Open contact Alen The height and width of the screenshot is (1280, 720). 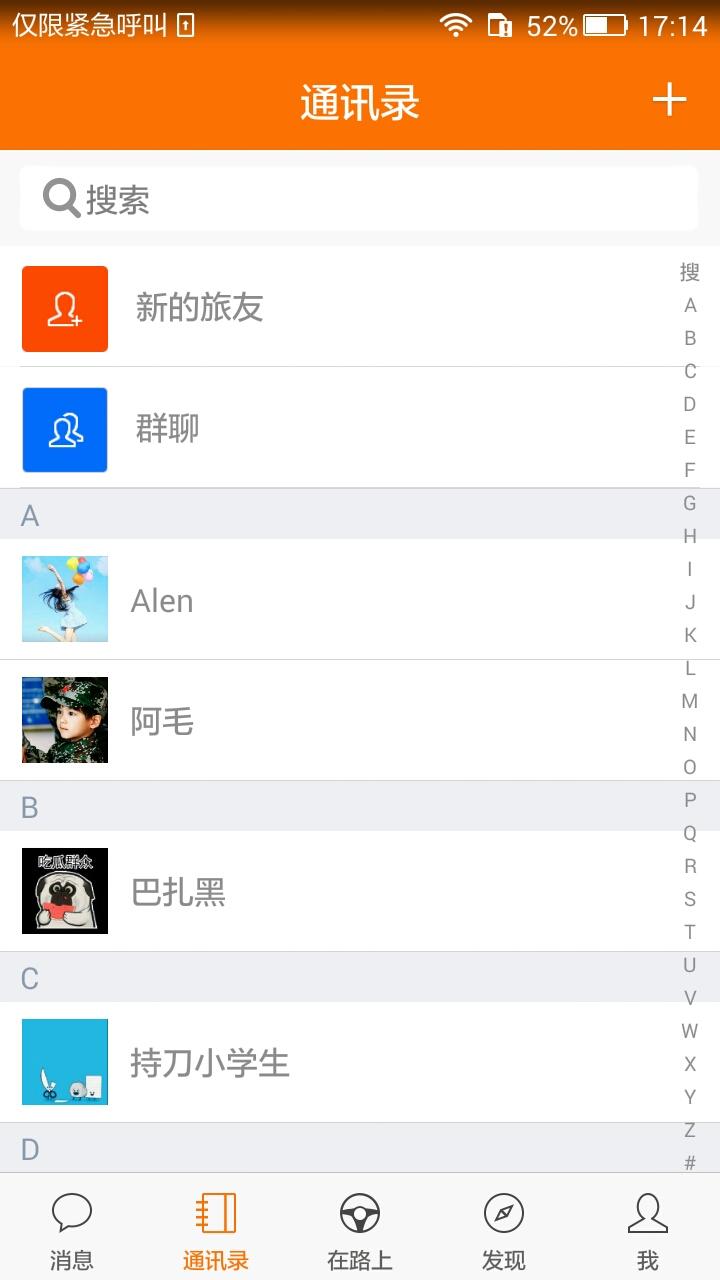click(340, 600)
